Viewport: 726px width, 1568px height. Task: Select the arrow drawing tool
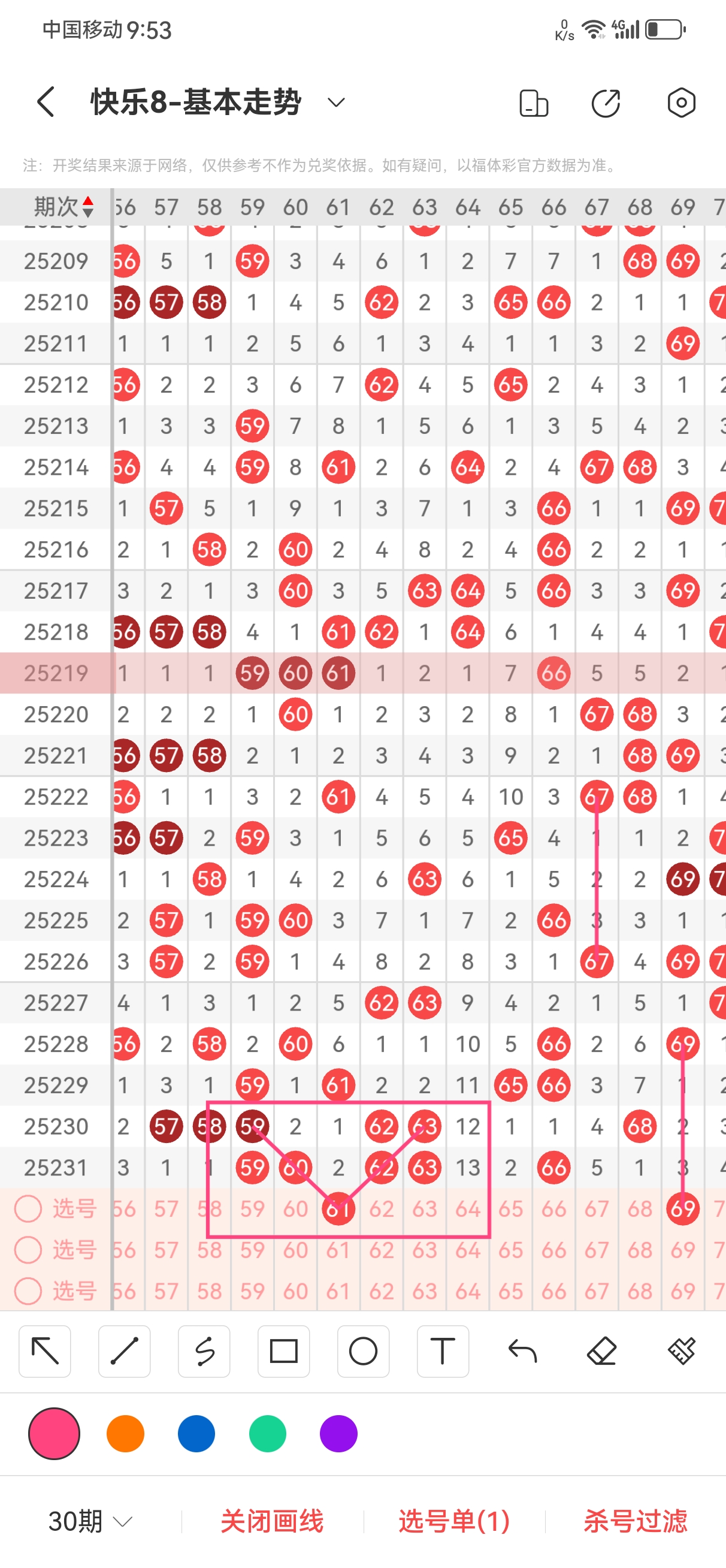(45, 1351)
